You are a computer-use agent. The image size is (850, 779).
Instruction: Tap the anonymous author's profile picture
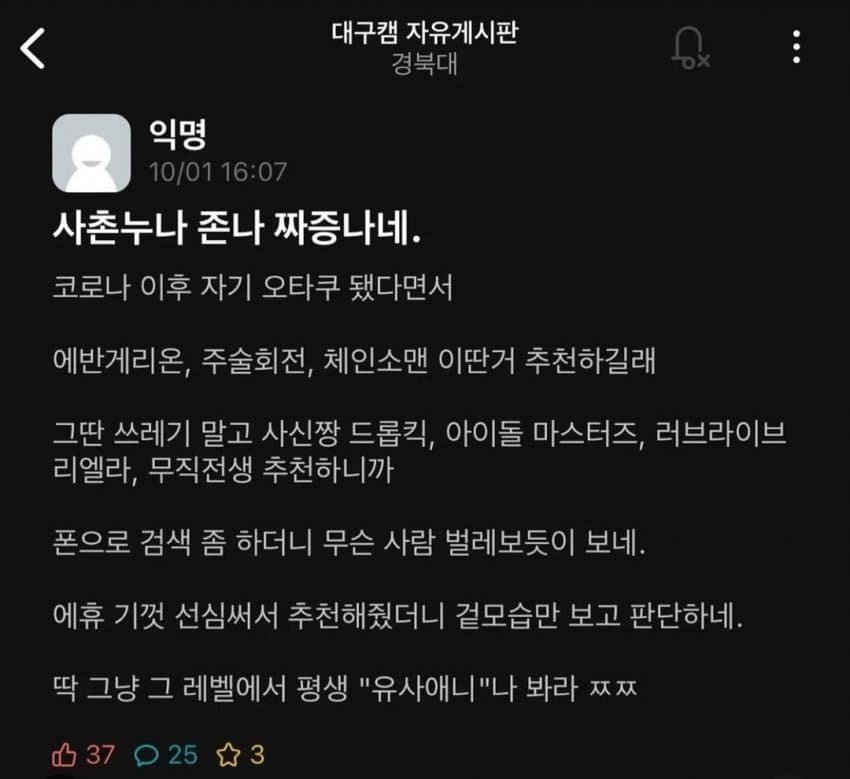[91, 153]
